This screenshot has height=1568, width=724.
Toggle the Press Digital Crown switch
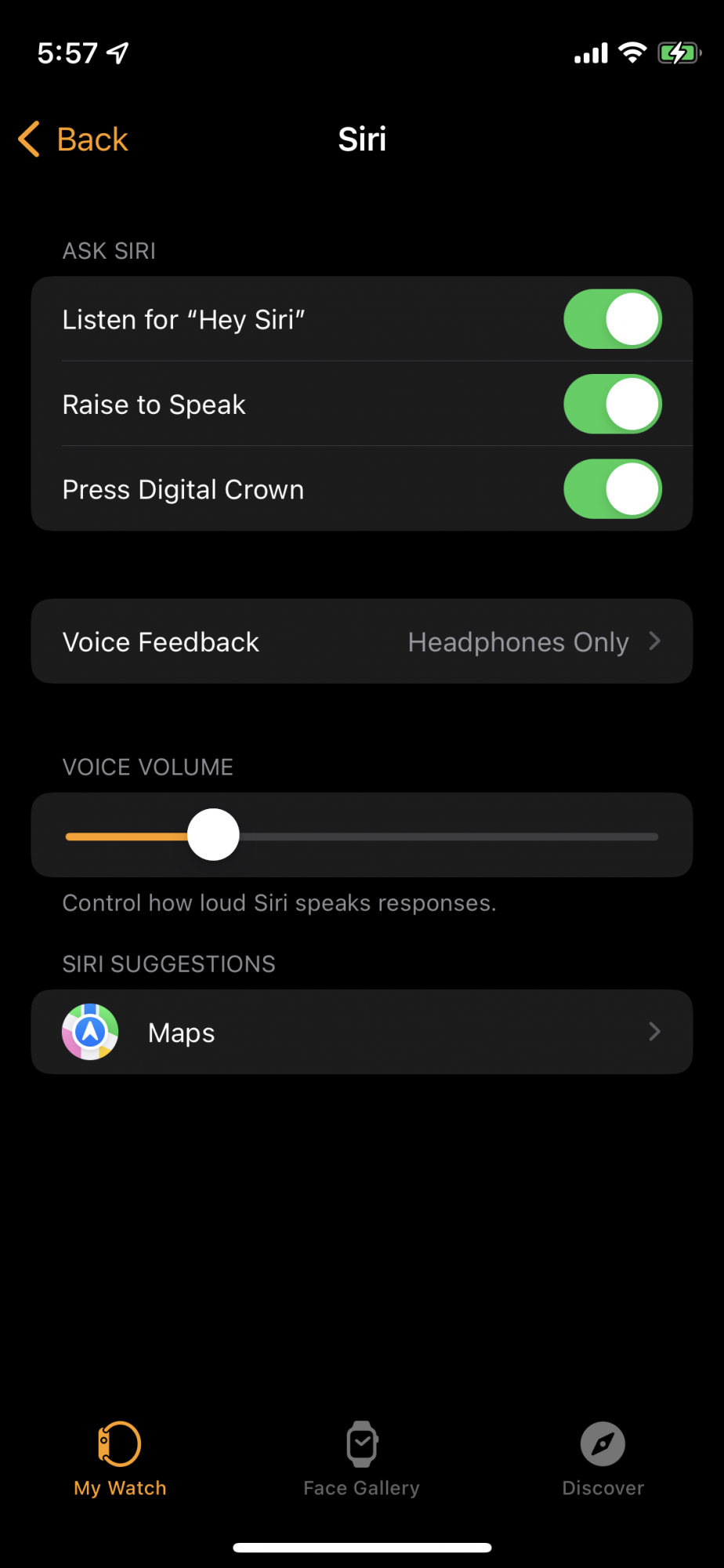[612, 489]
